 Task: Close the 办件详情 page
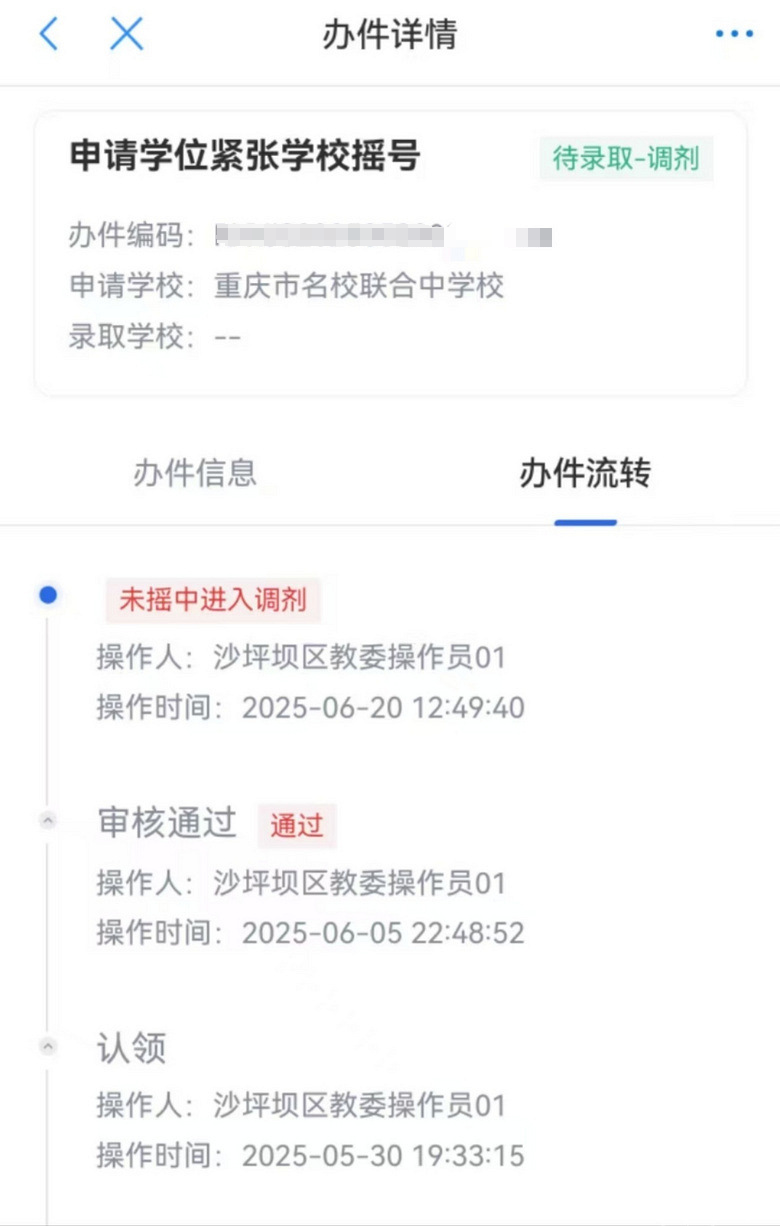(x=127, y=34)
